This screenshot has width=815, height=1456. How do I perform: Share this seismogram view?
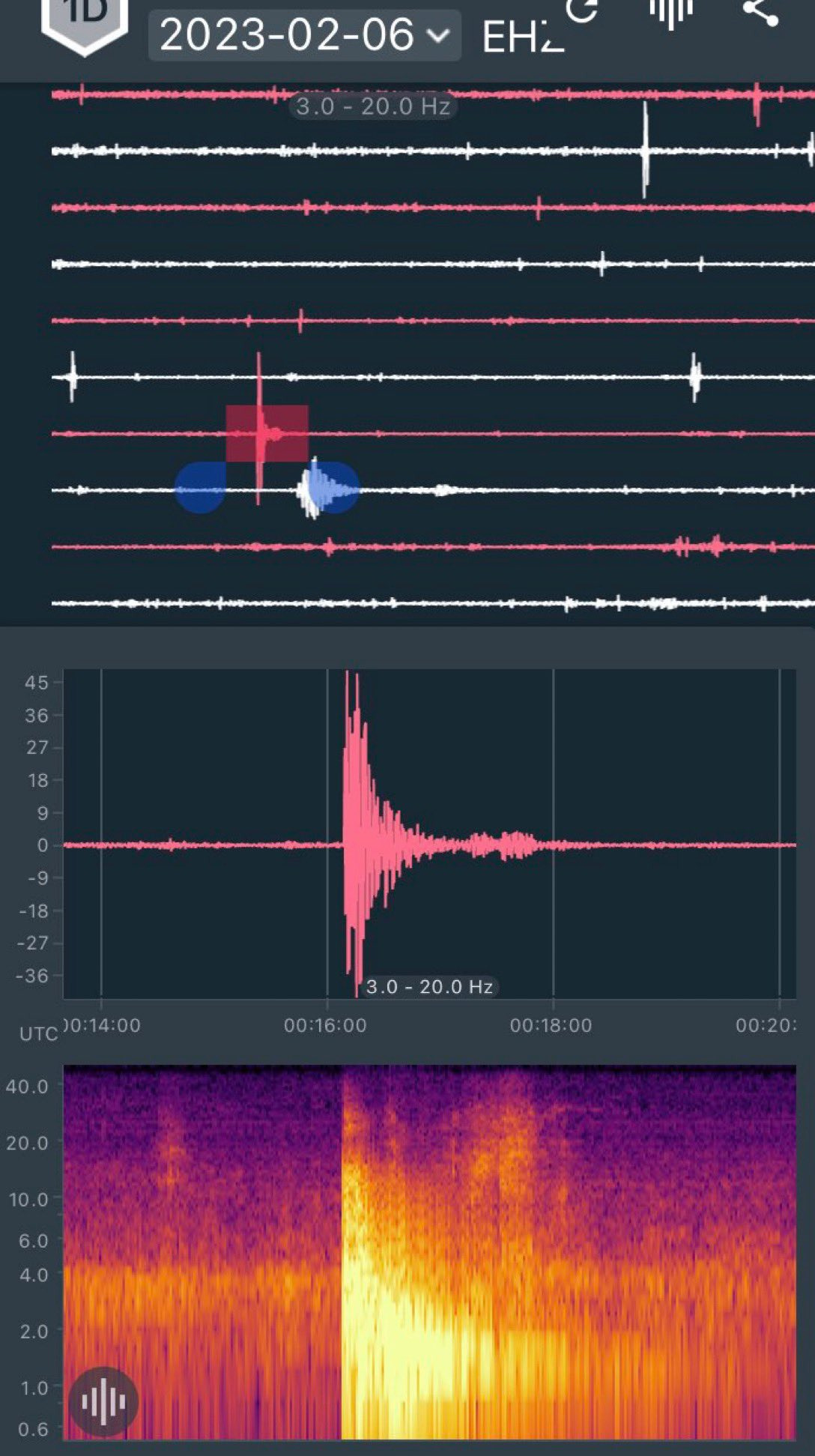760,10
